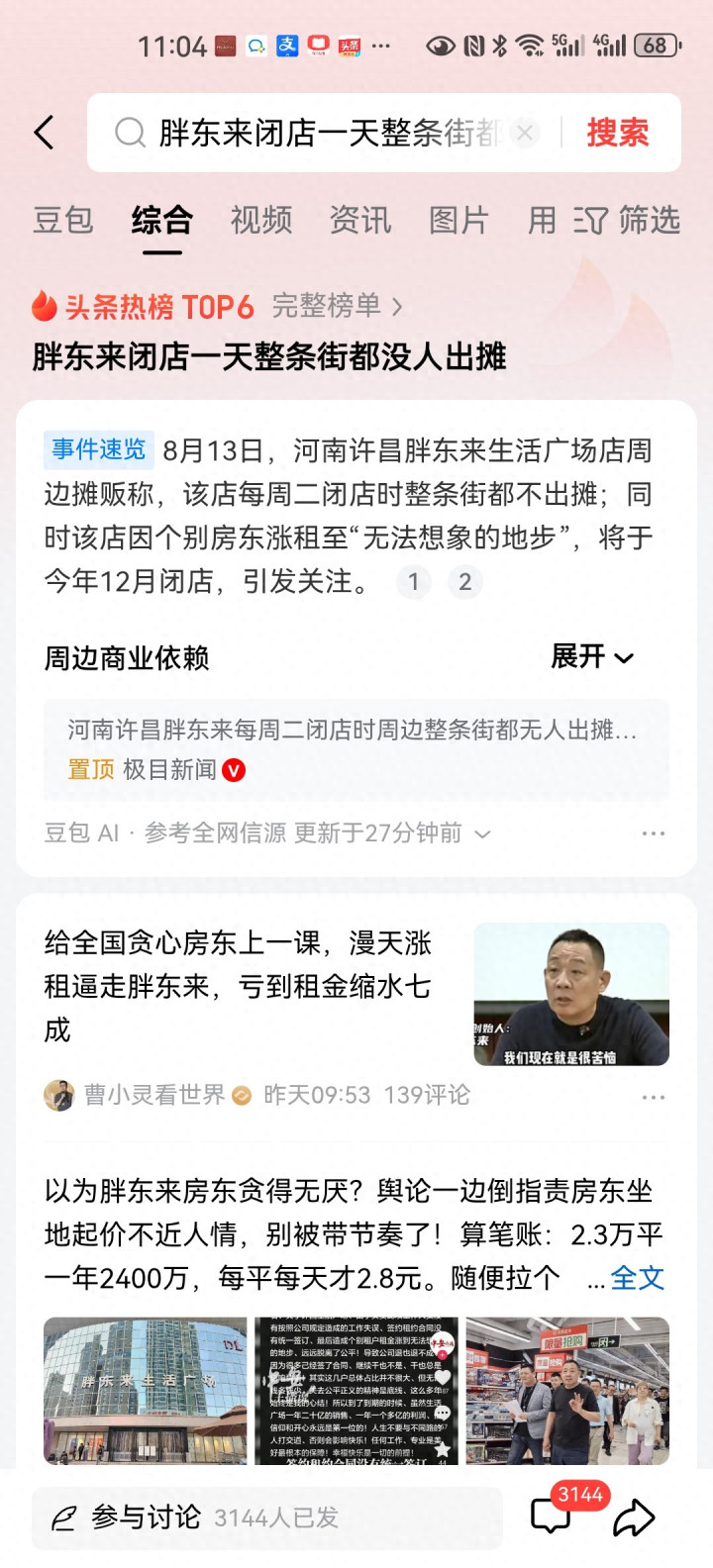Clear the search query text
This screenshot has width=713, height=1568.
[526, 133]
